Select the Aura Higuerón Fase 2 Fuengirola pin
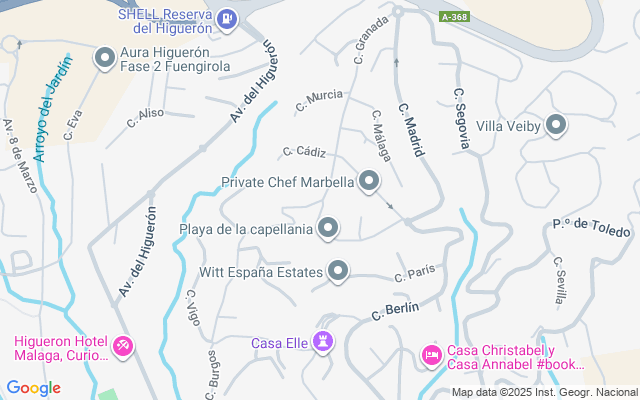 (105, 59)
